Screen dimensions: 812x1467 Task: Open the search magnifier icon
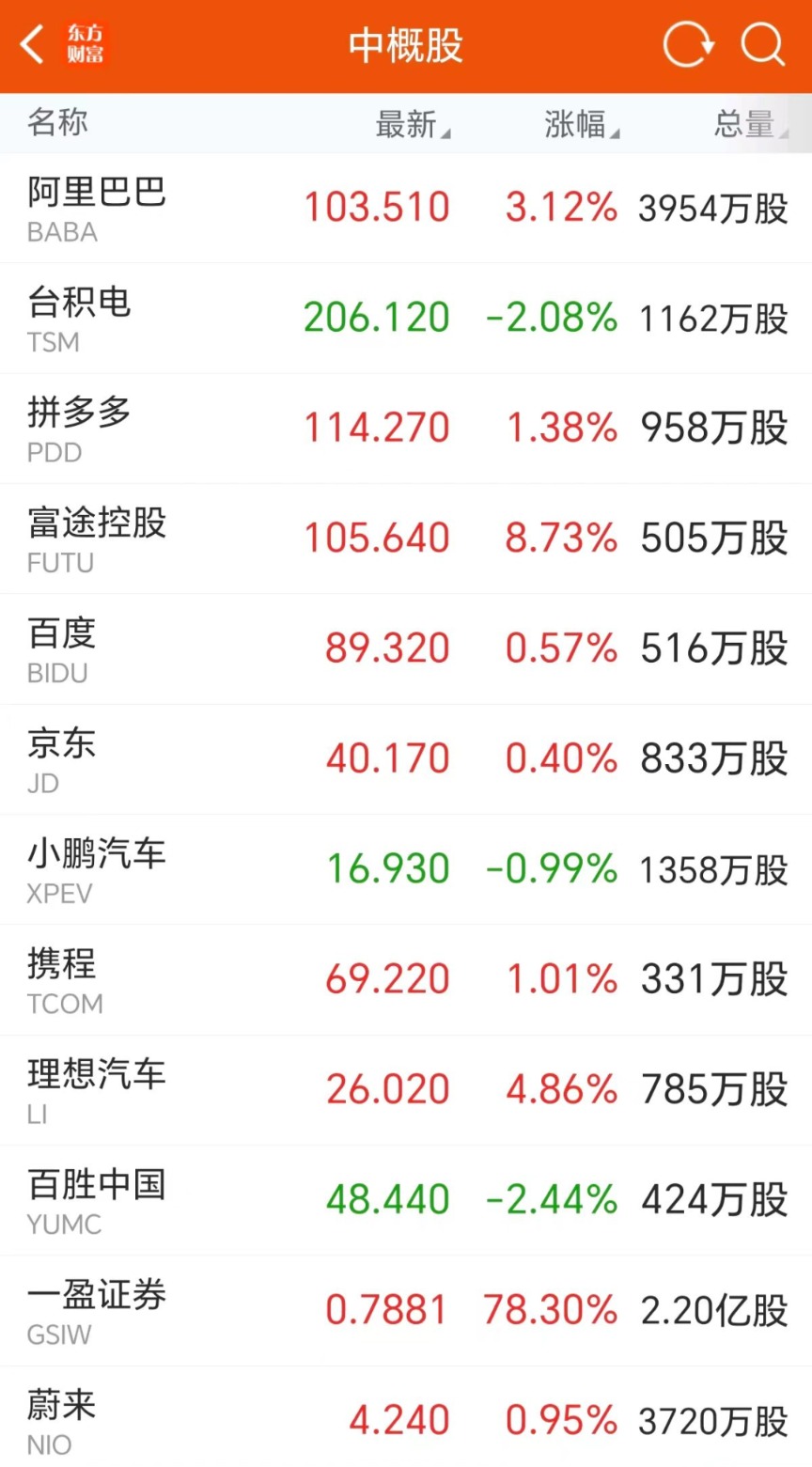(x=761, y=44)
